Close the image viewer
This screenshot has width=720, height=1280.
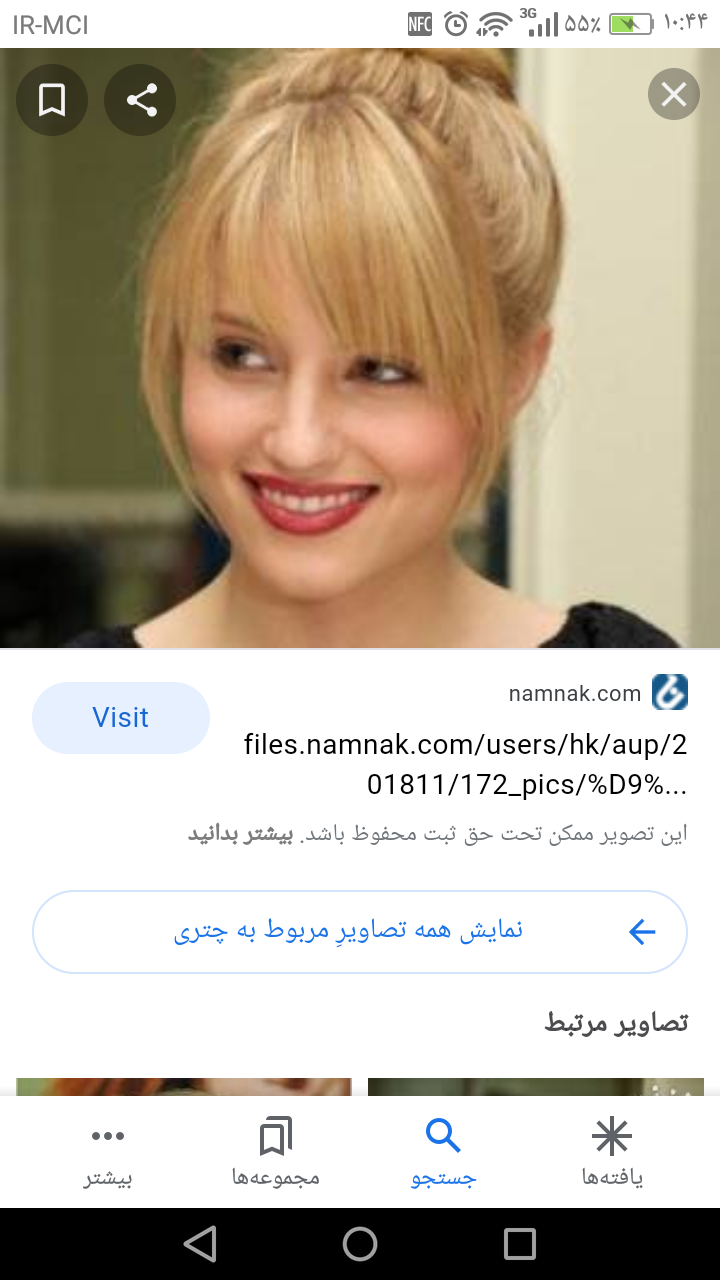pos(673,95)
